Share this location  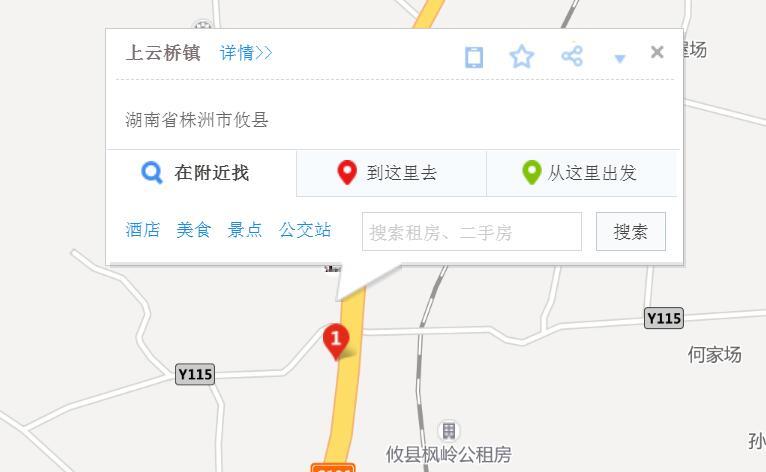coord(572,56)
